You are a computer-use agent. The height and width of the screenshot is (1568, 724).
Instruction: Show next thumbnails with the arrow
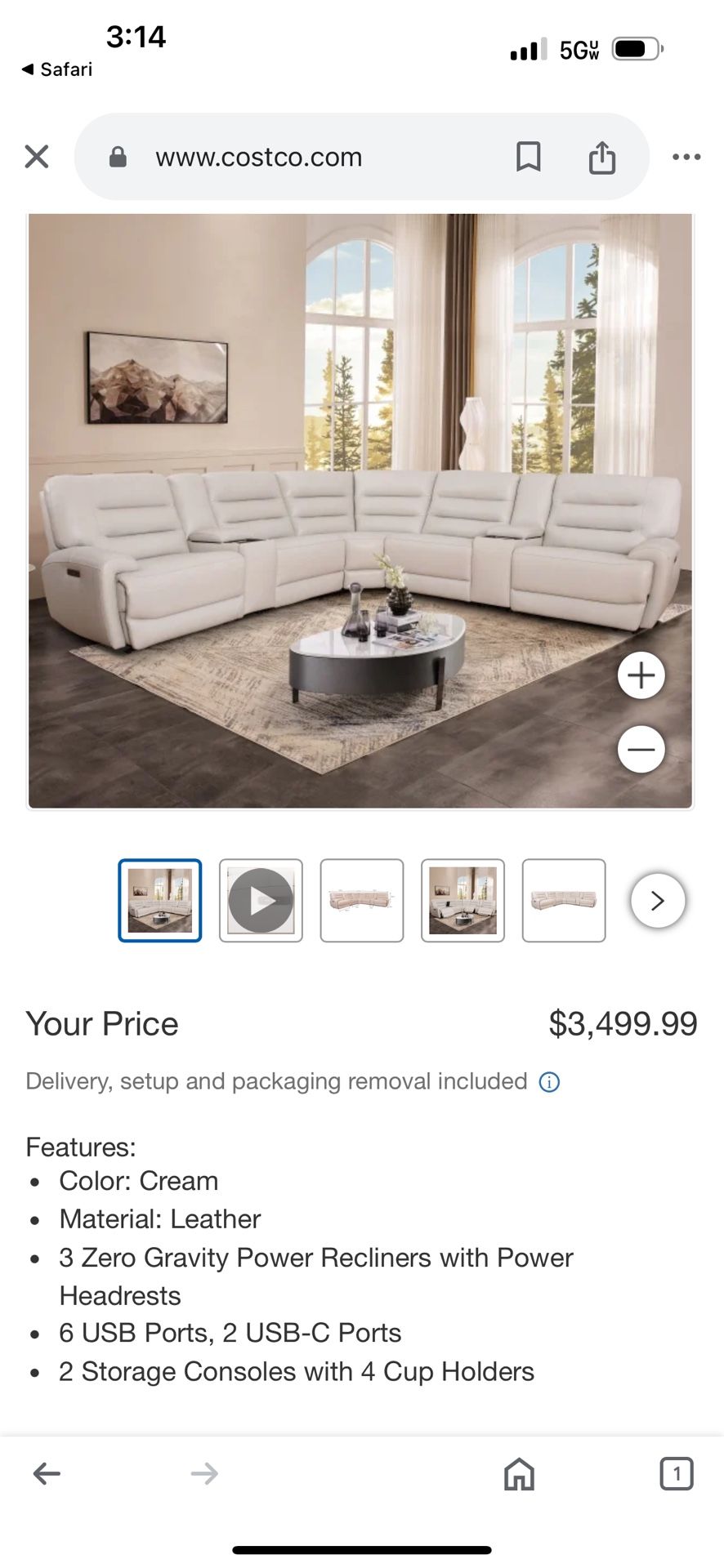coord(658,901)
